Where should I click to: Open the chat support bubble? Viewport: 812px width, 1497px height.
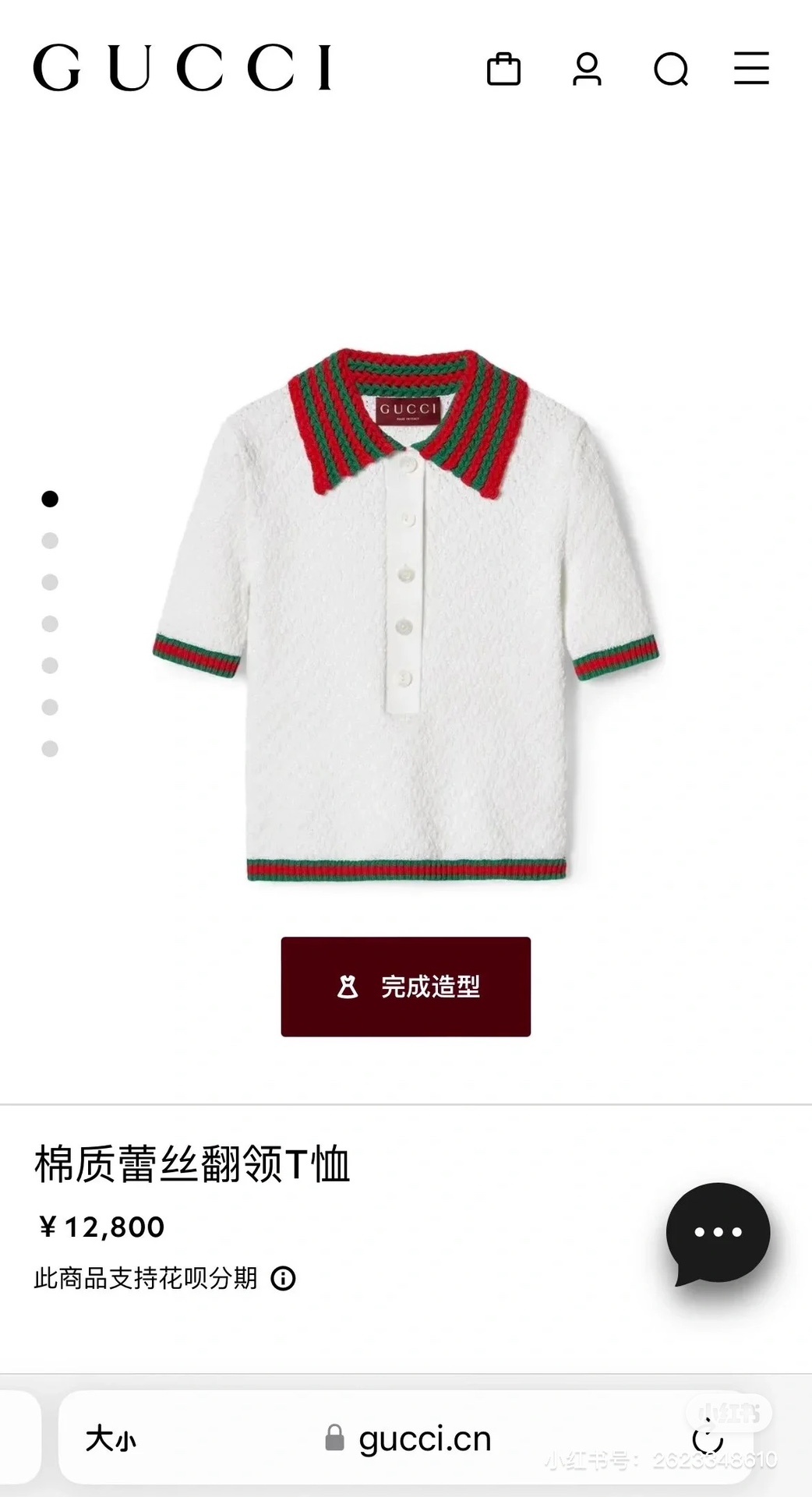(x=718, y=1233)
